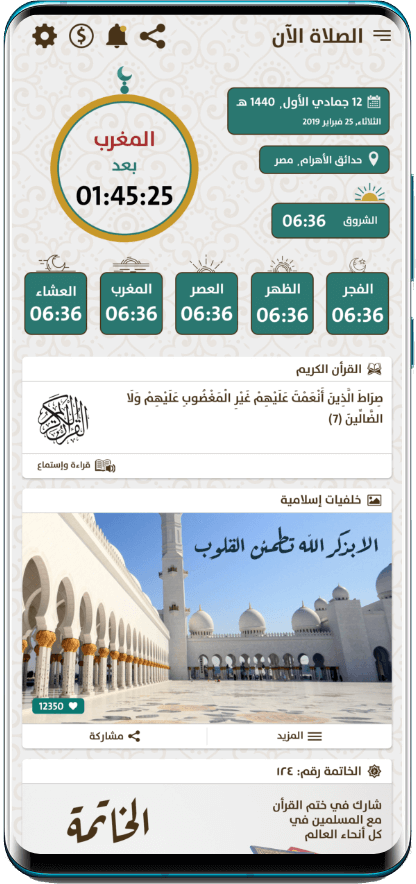Like the wallpaper with 12350 hearts

[x=58, y=705]
